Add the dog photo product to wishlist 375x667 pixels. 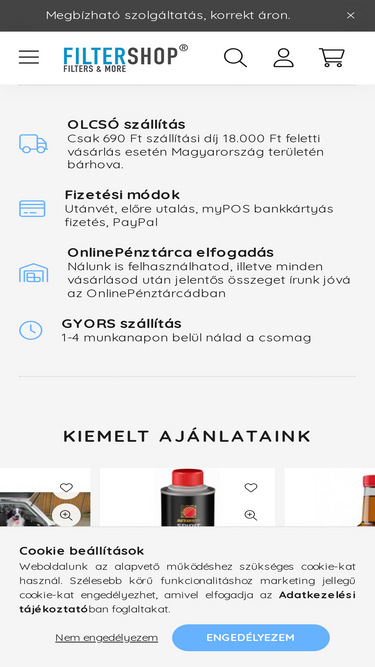[66, 487]
